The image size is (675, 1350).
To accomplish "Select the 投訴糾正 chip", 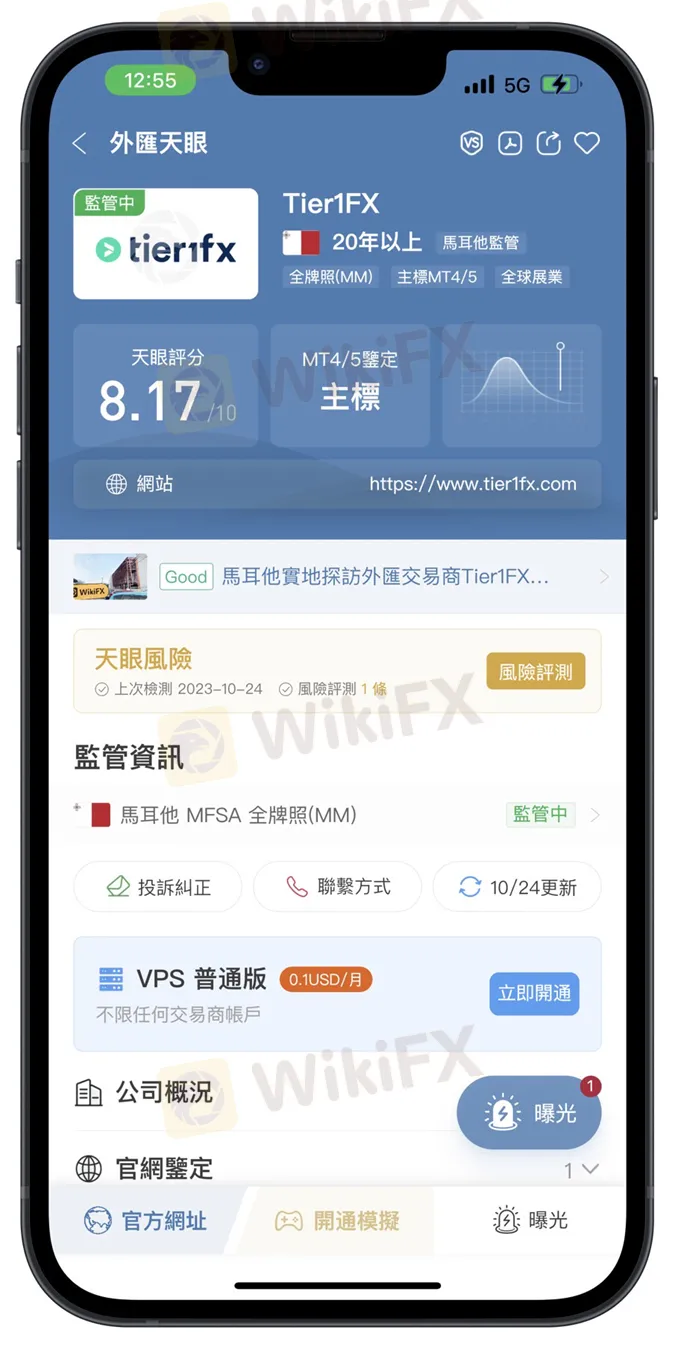I will [x=158, y=887].
